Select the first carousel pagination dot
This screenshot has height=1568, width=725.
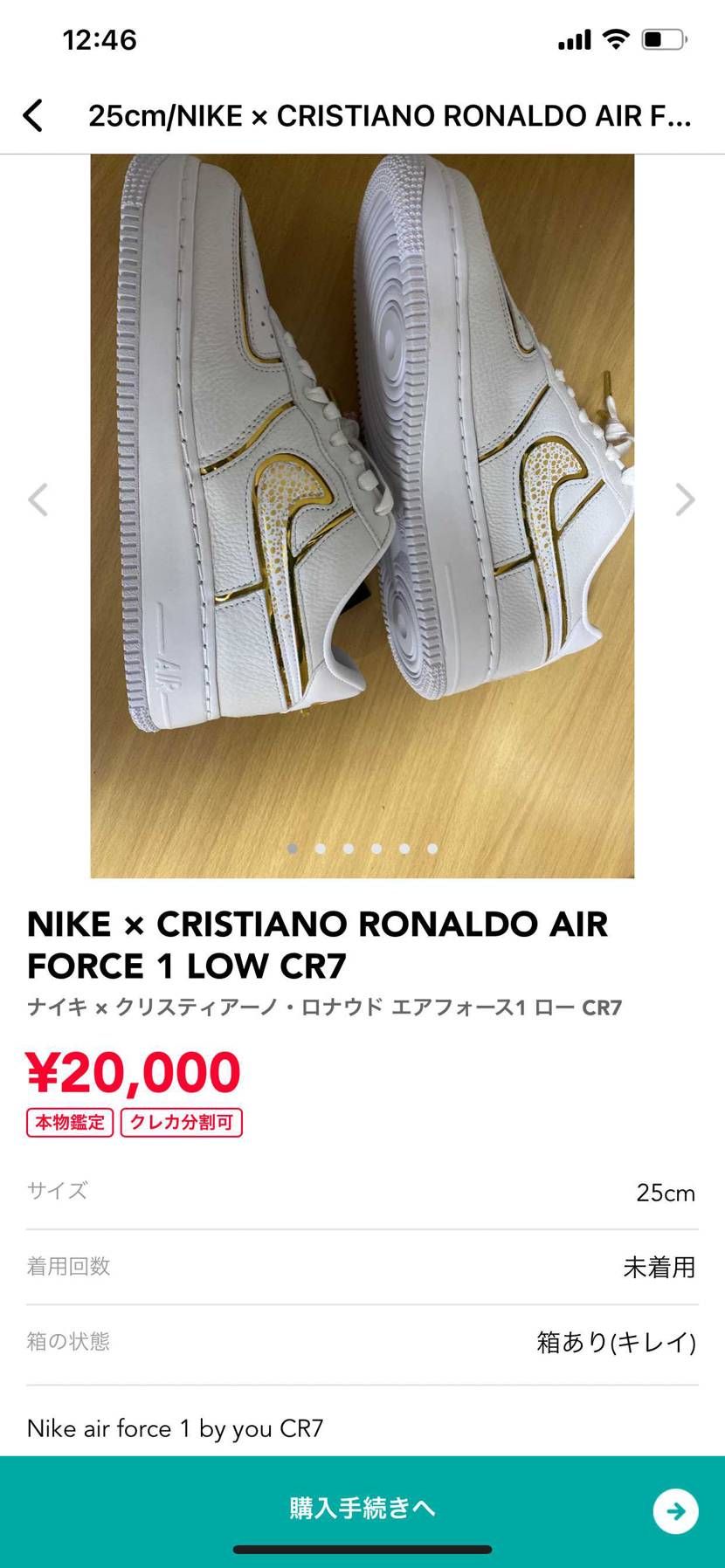293,847
